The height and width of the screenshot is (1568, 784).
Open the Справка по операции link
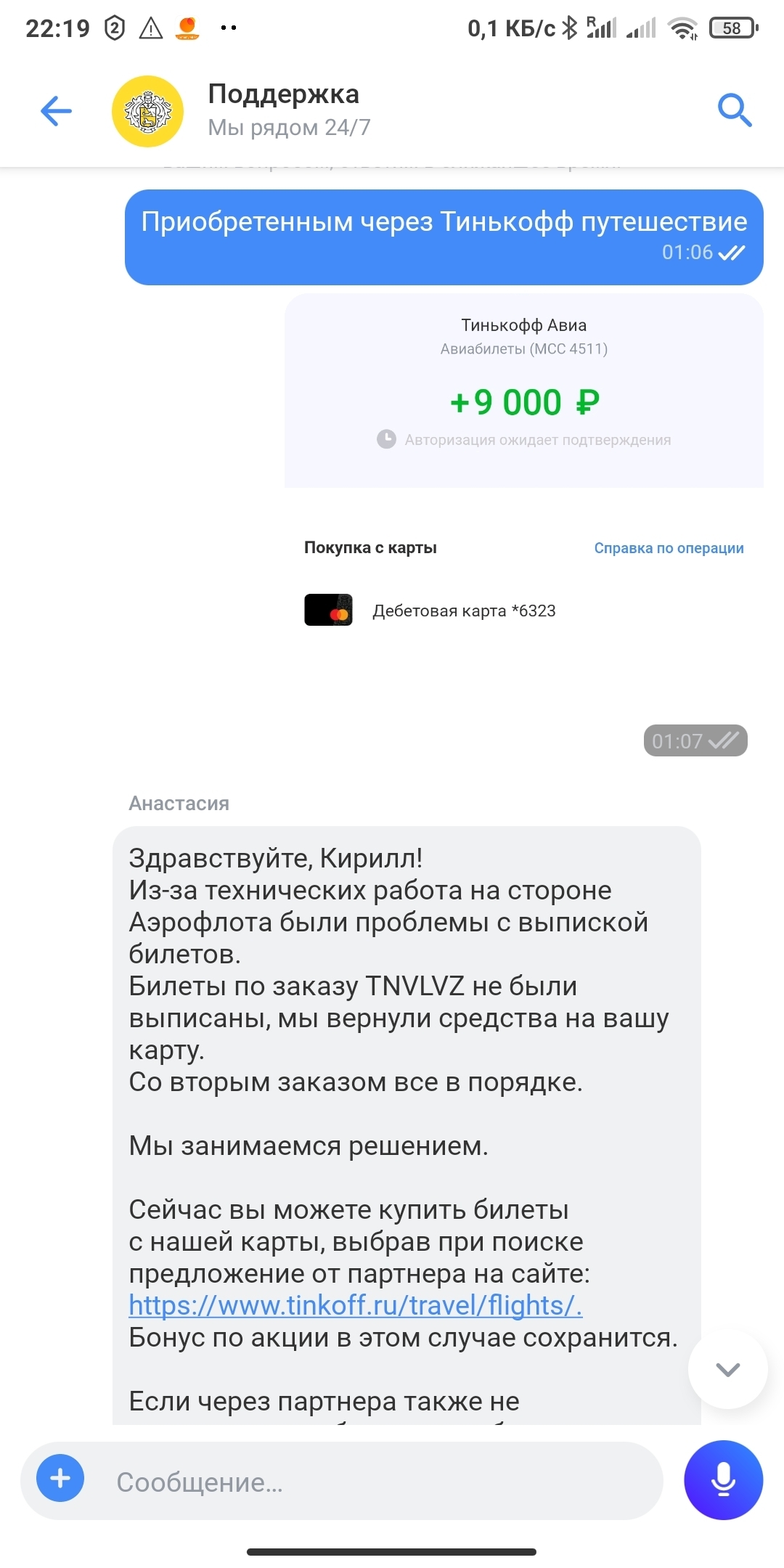tap(669, 548)
